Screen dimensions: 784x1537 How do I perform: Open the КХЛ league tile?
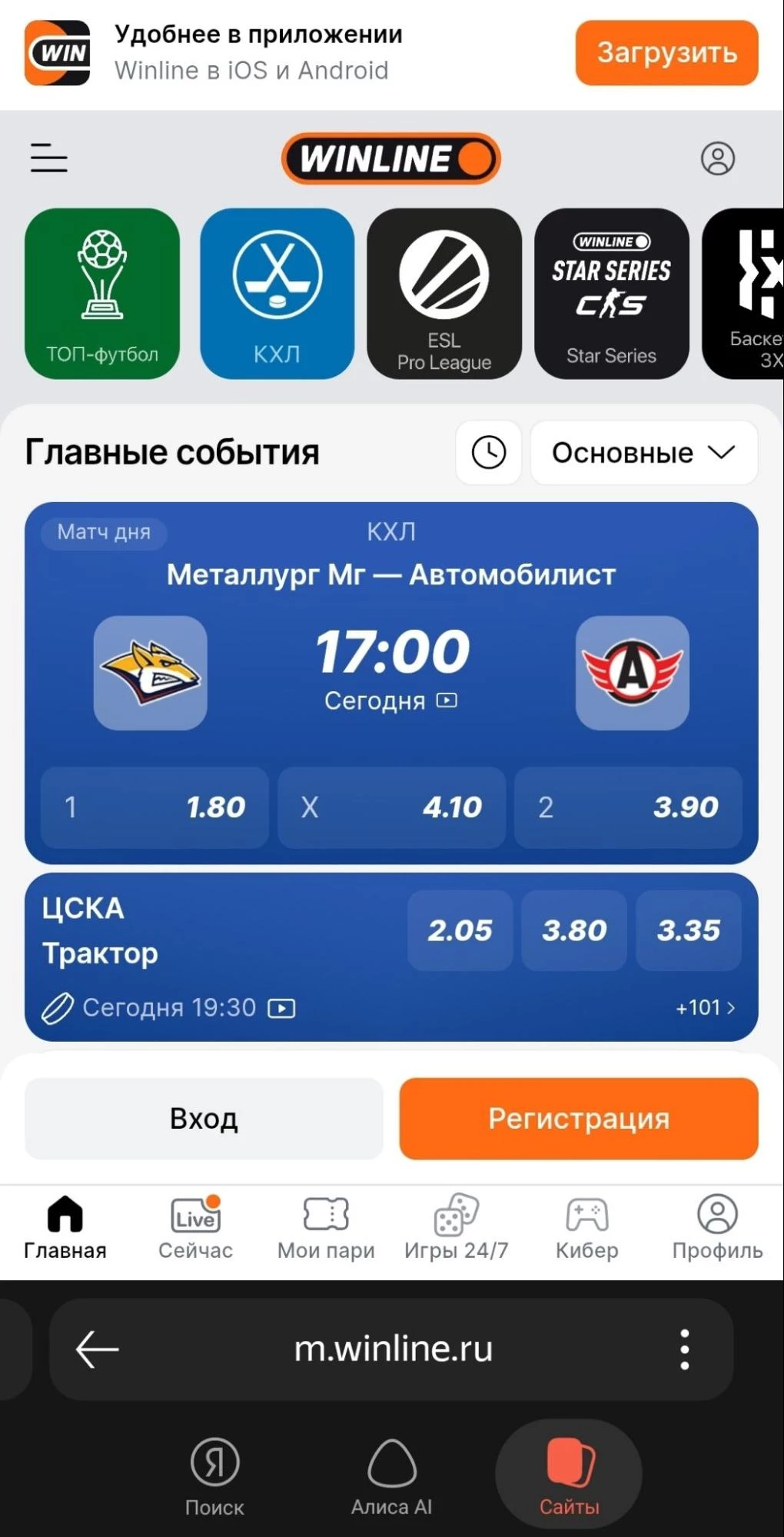point(277,294)
